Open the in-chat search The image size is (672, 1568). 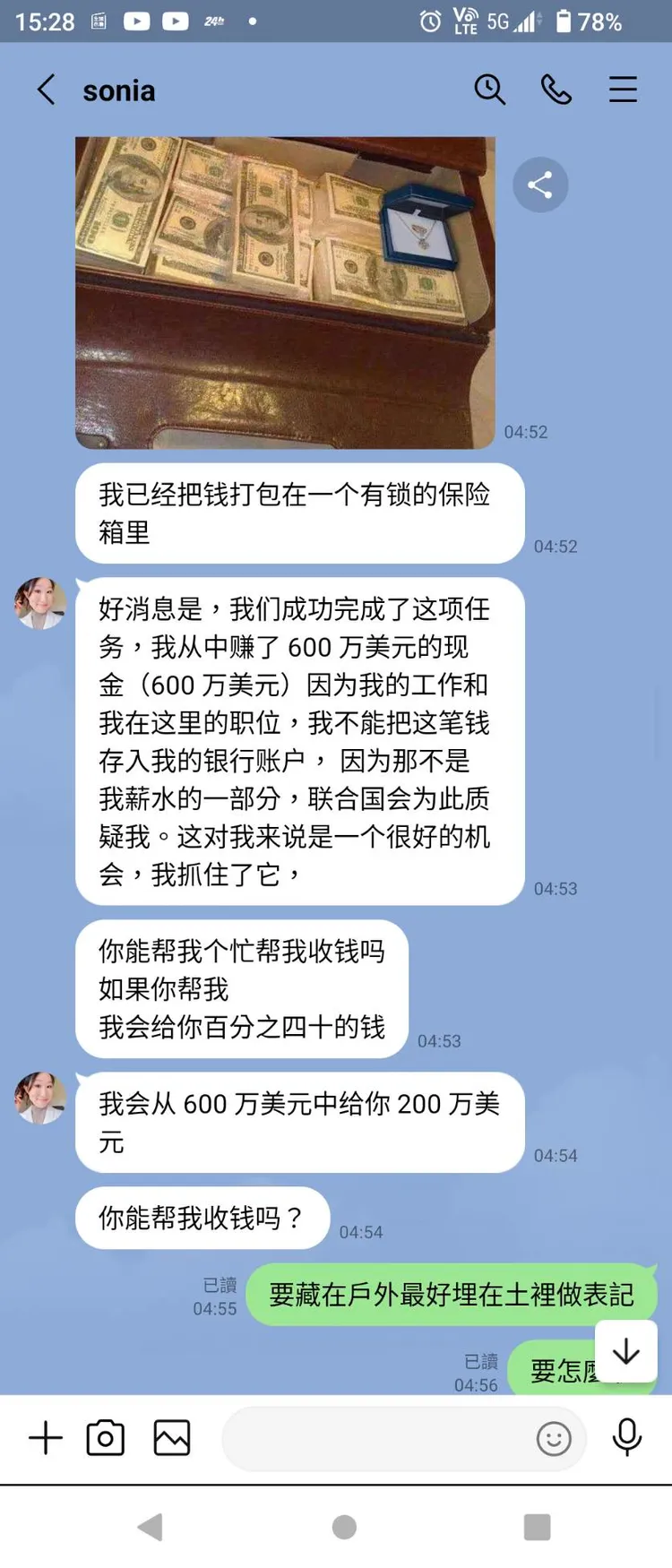pyautogui.click(x=489, y=90)
